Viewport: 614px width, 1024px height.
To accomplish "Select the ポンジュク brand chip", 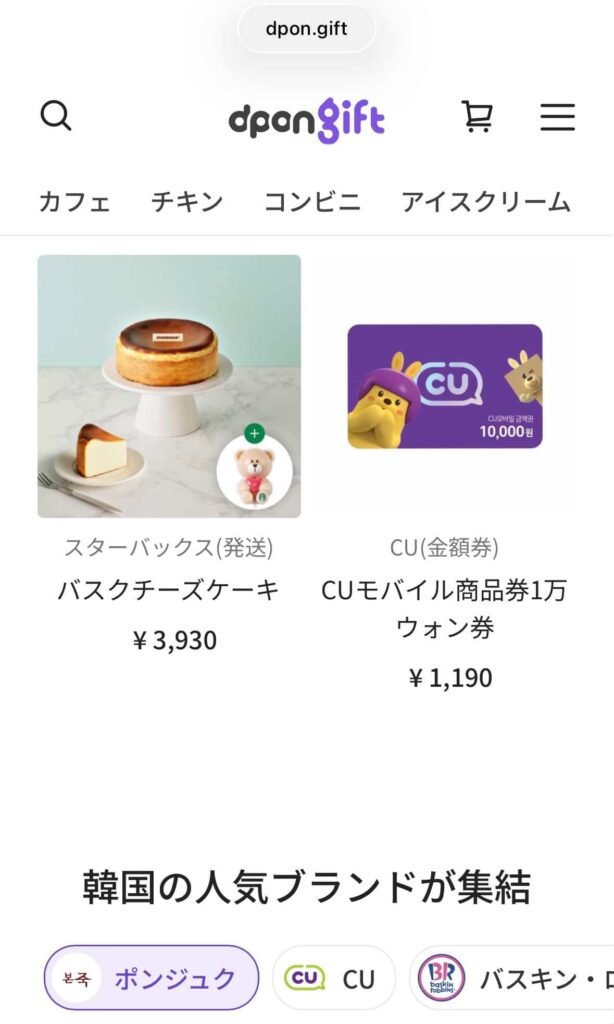I will point(151,977).
